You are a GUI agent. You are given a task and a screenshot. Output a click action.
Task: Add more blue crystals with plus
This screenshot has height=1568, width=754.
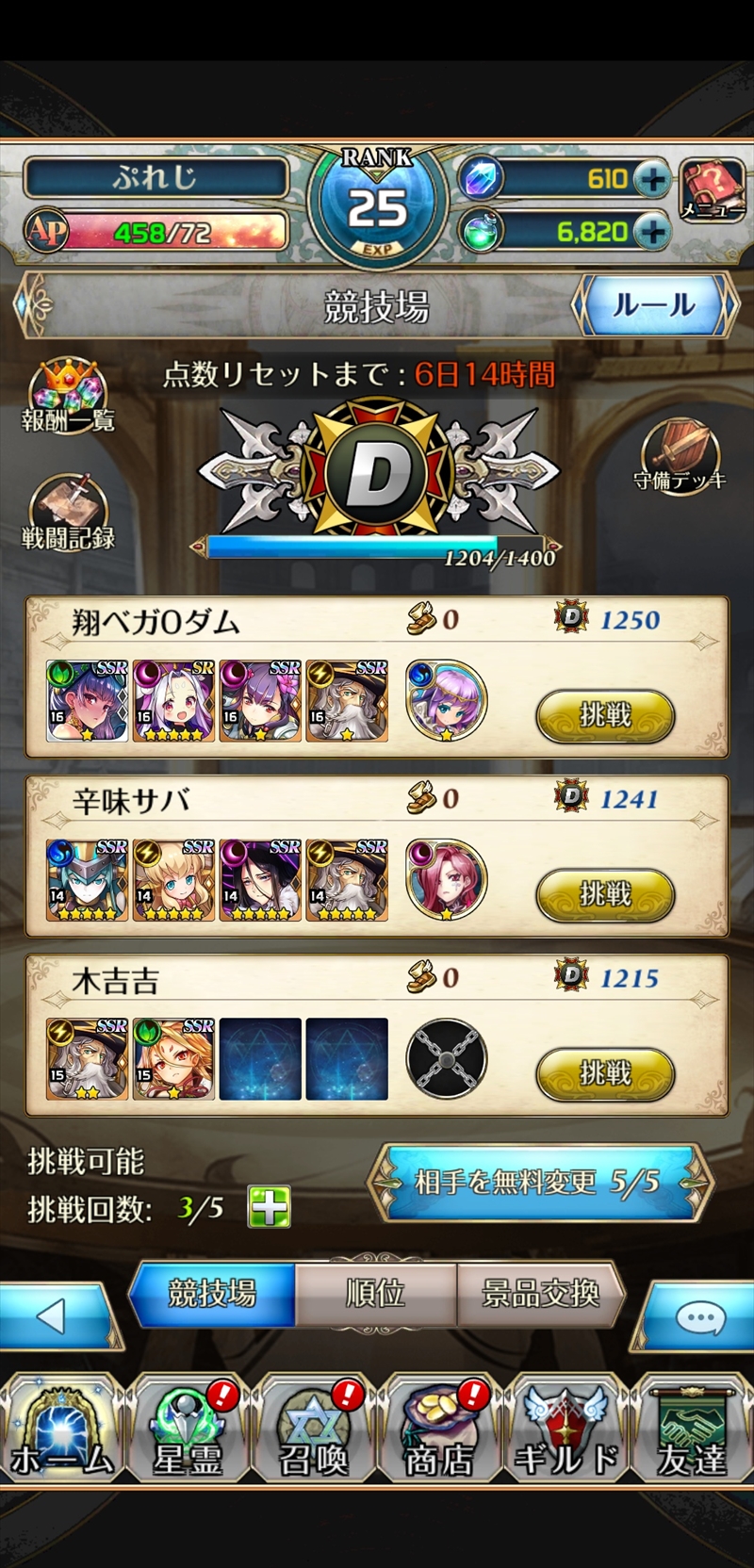pyautogui.click(x=652, y=178)
